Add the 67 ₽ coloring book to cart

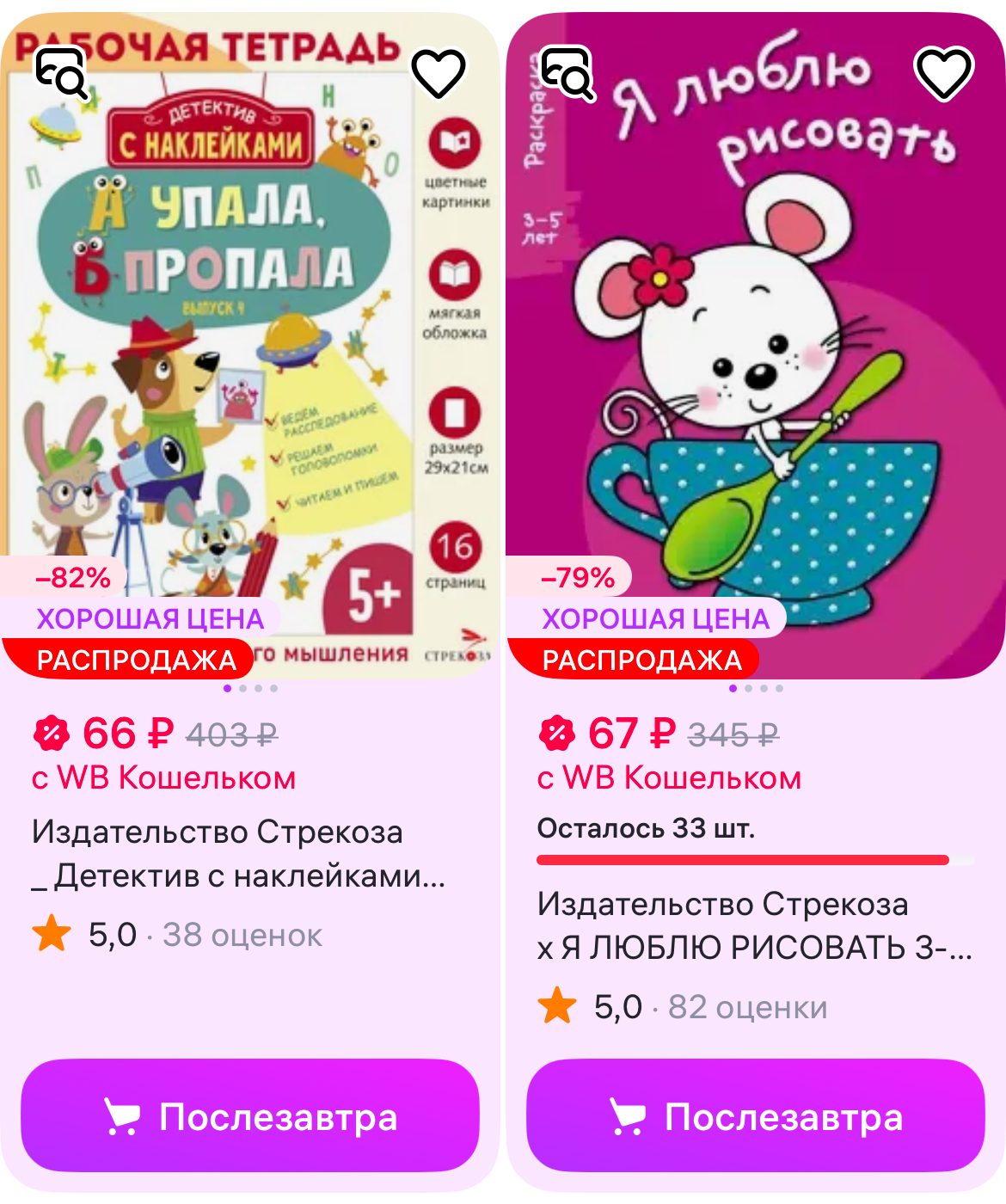click(x=755, y=1115)
